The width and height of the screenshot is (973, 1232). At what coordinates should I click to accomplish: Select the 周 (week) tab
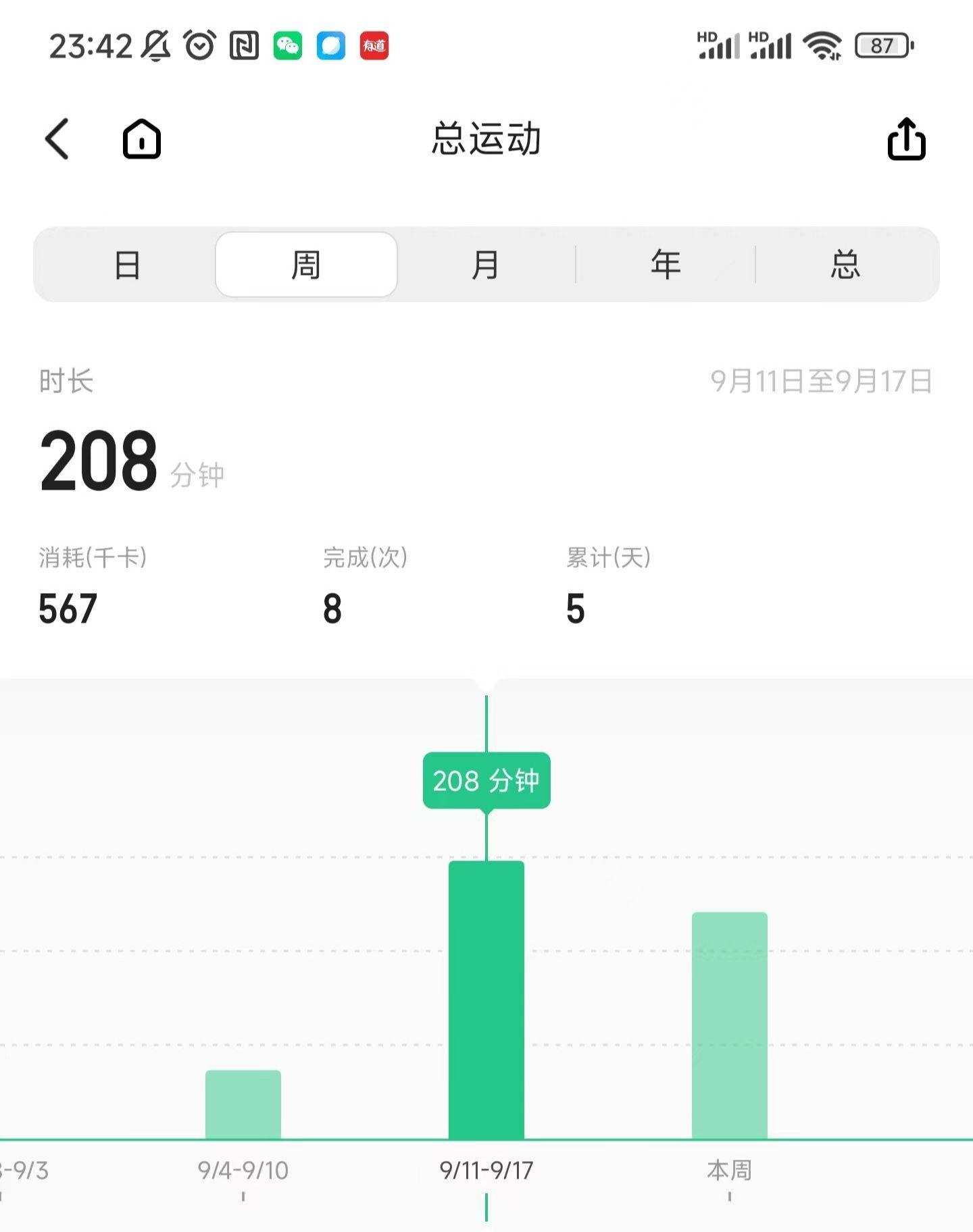point(306,265)
